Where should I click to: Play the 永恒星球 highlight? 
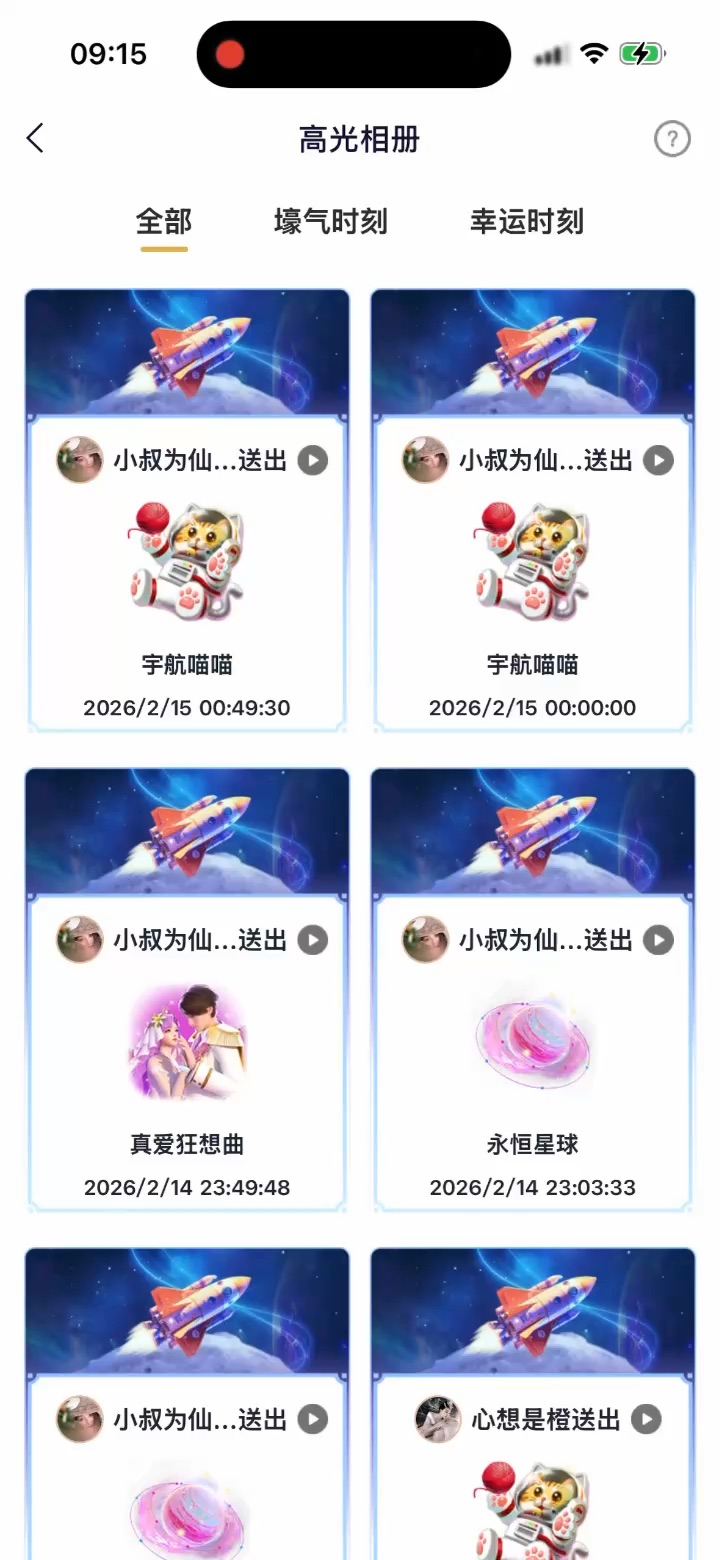pos(658,940)
